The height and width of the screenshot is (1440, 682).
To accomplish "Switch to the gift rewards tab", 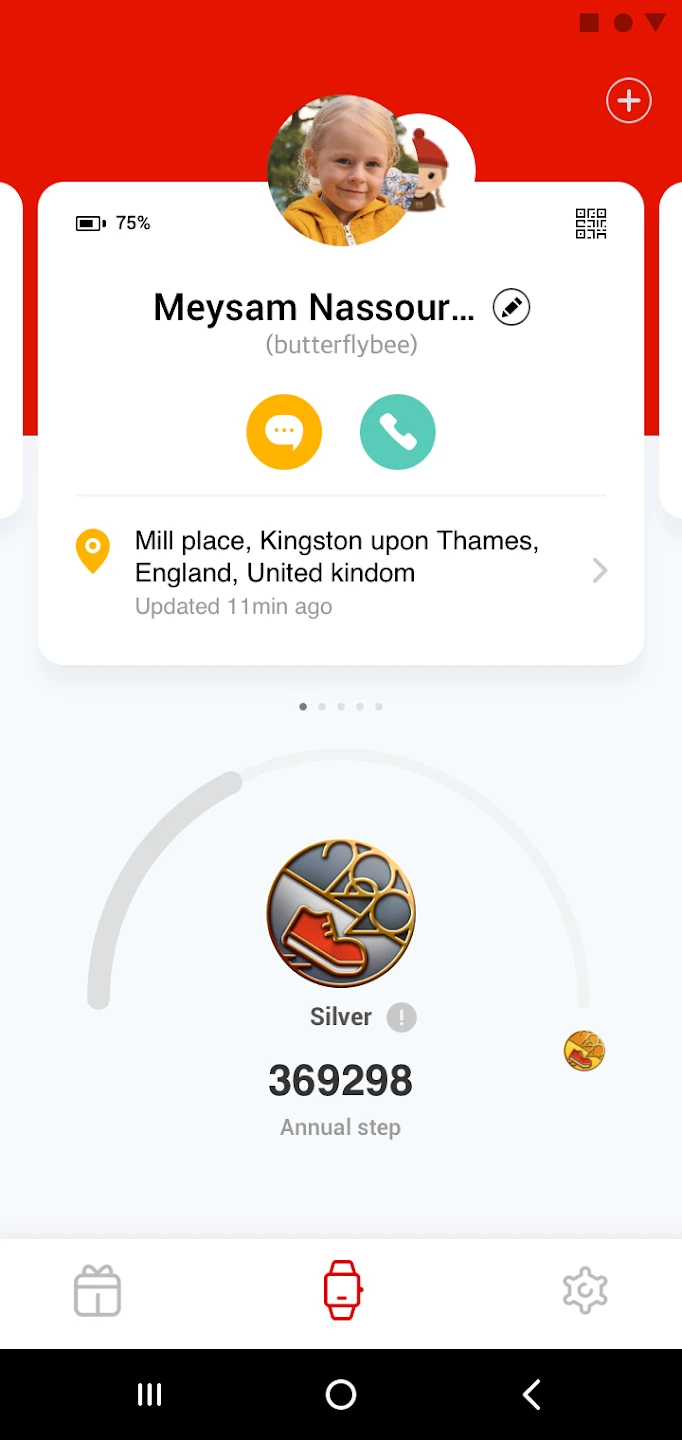I will coord(98,1290).
